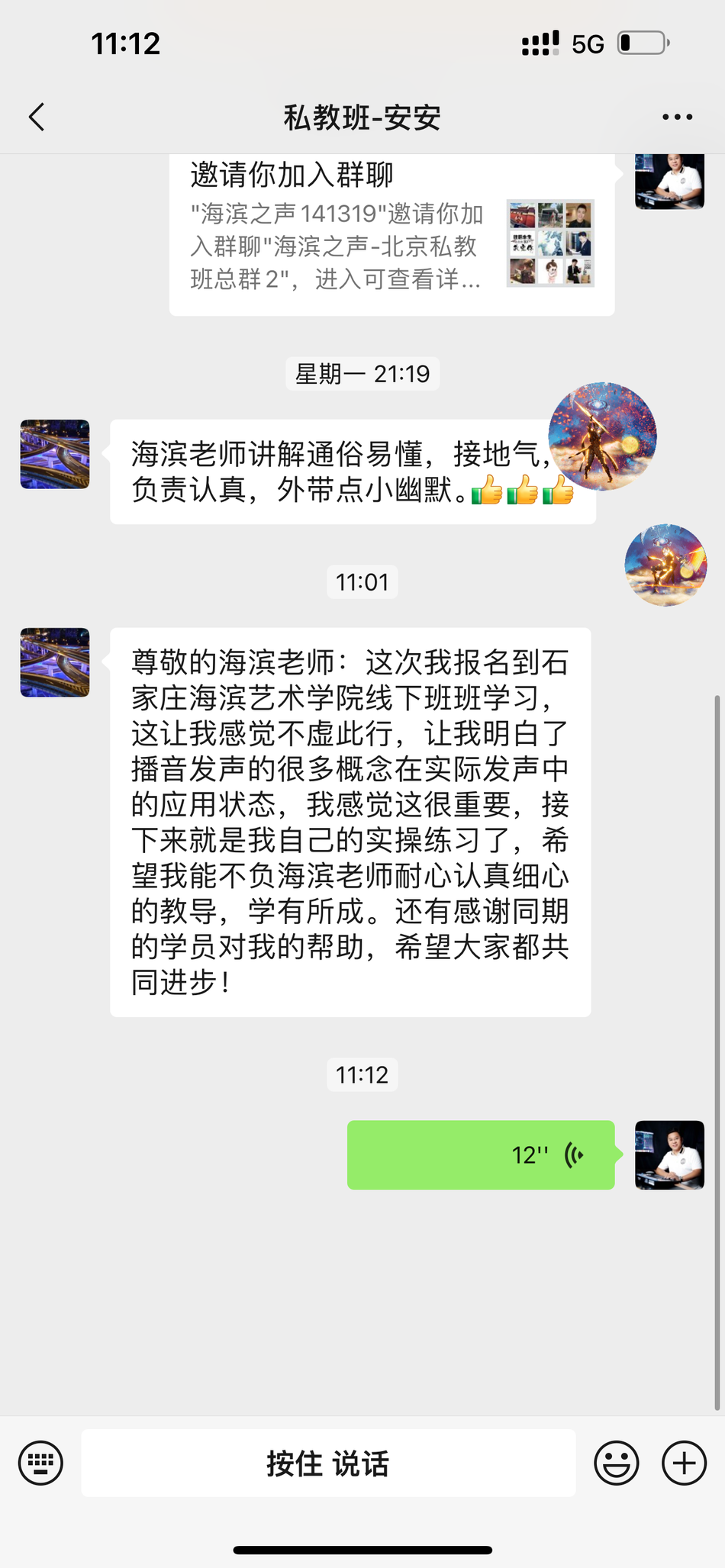Image resolution: width=725 pixels, height=1568 pixels.
Task: Open the emoji sticker panel
Action: tap(616, 1463)
